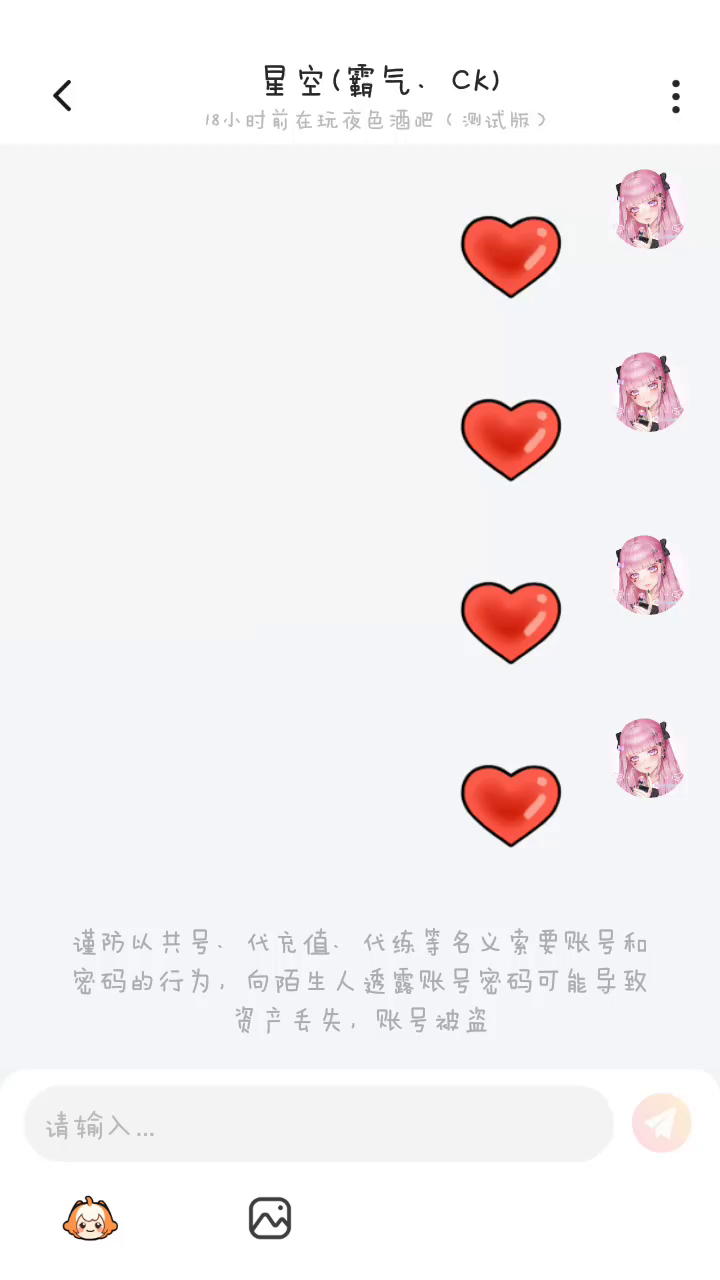Open the three-dot overflow menu

(x=676, y=96)
